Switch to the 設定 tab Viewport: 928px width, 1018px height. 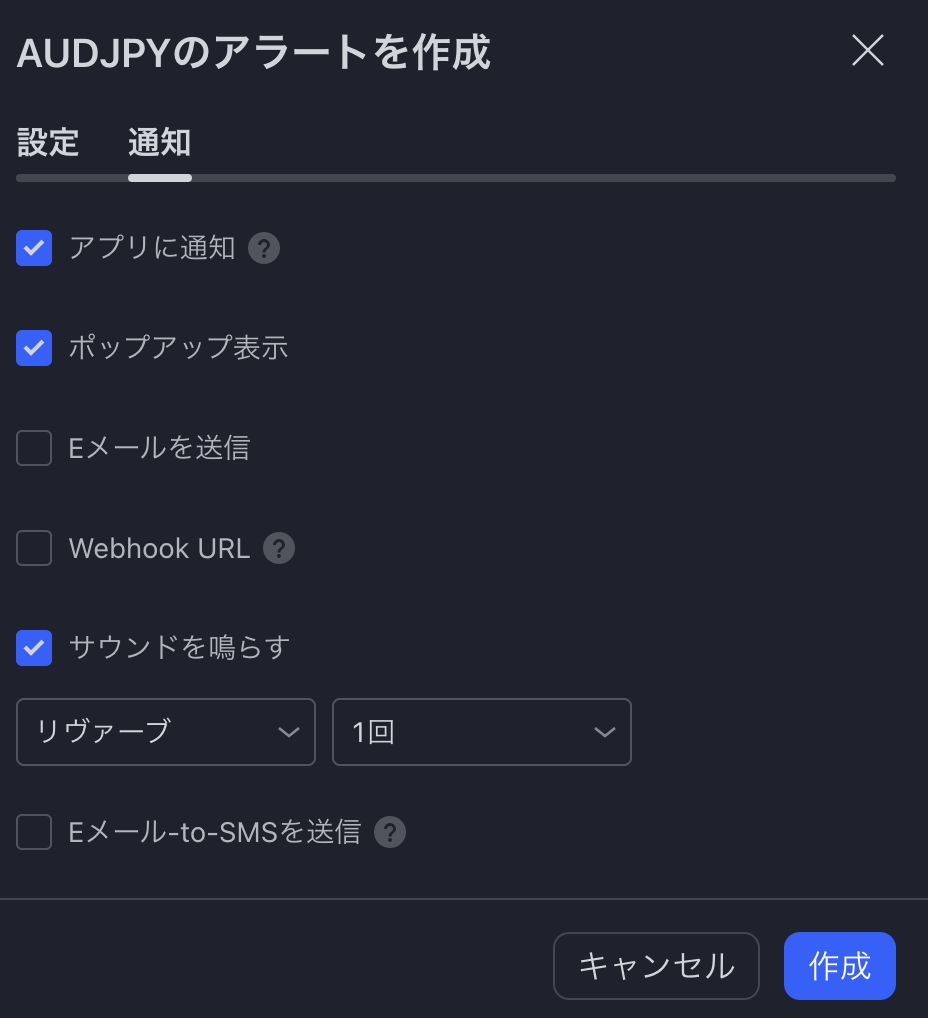click(x=47, y=142)
